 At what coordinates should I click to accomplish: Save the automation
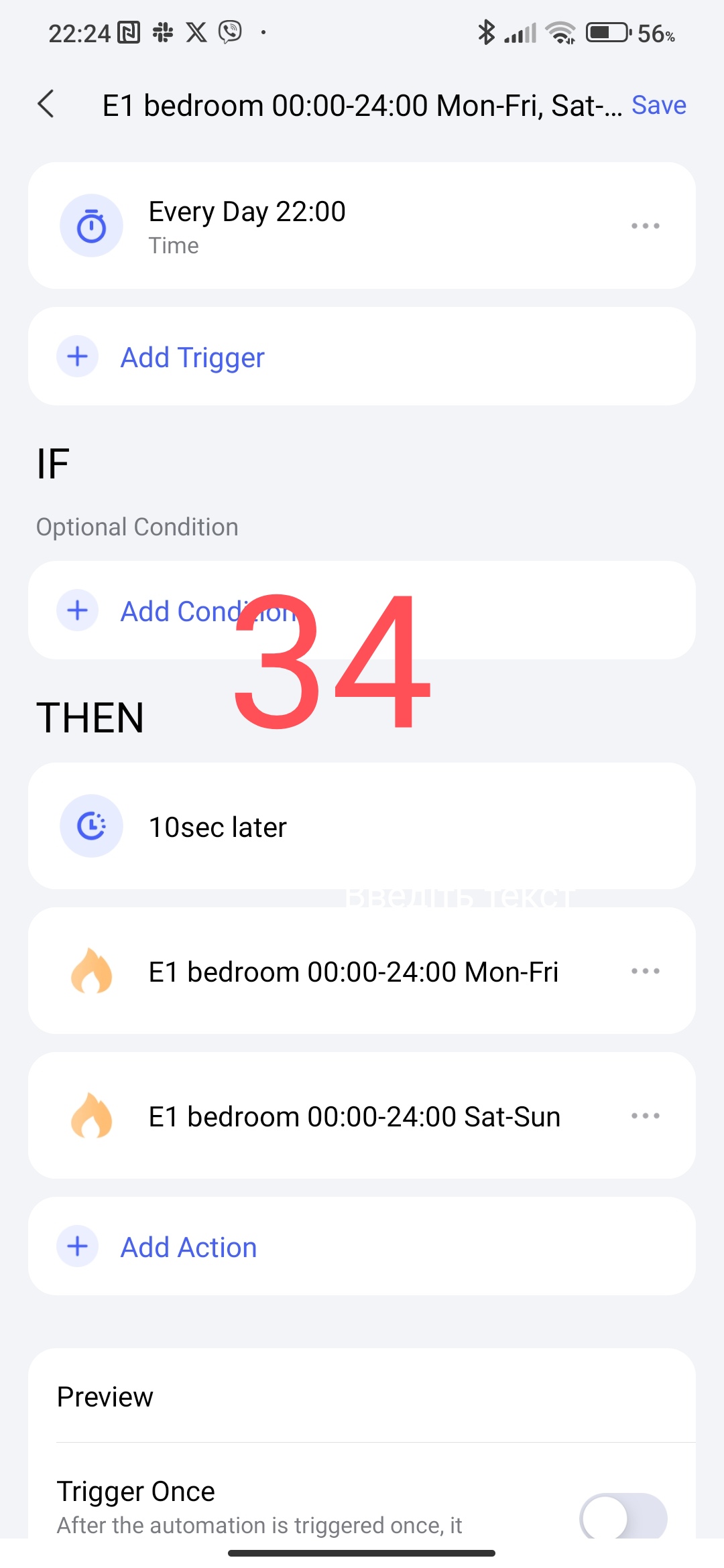(x=658, y=105)
